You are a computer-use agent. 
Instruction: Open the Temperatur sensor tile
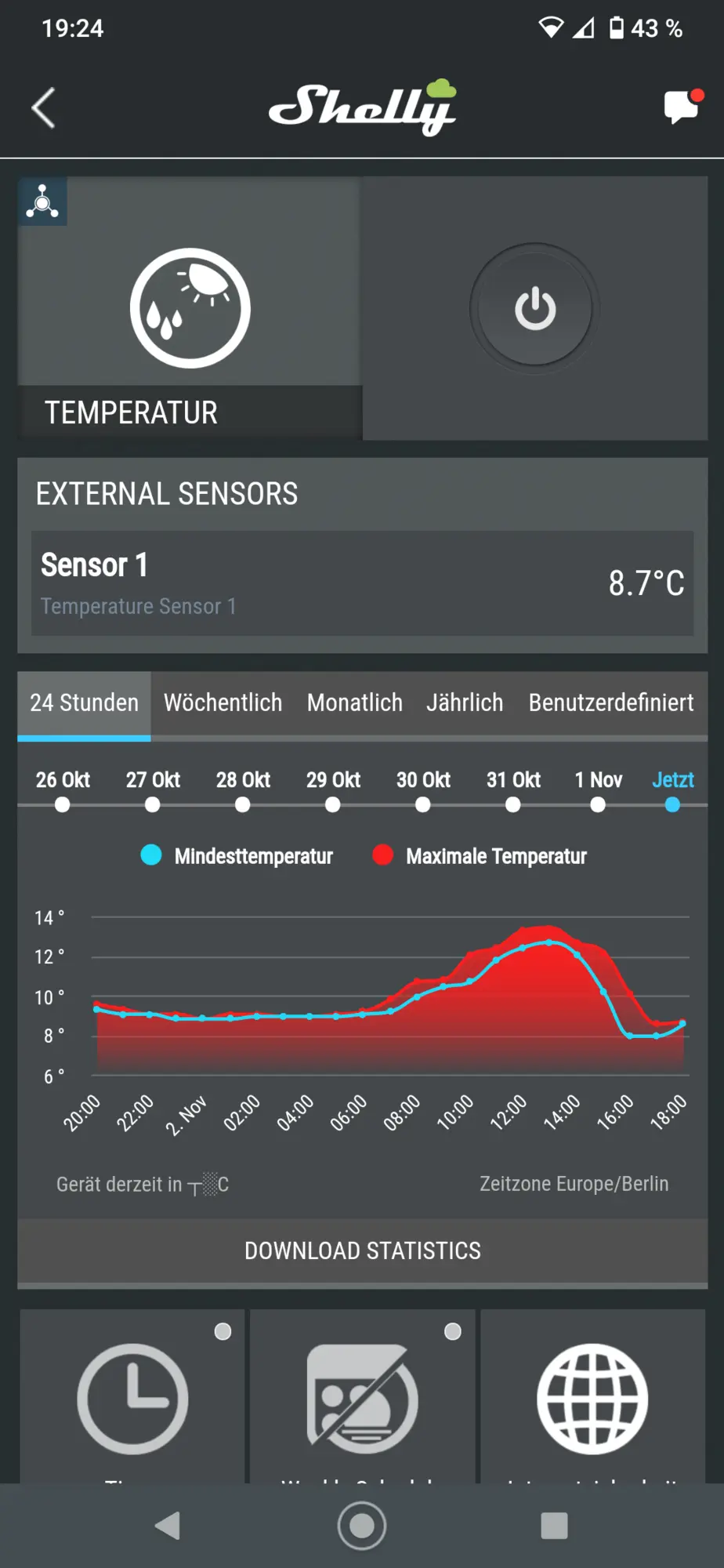190,308
